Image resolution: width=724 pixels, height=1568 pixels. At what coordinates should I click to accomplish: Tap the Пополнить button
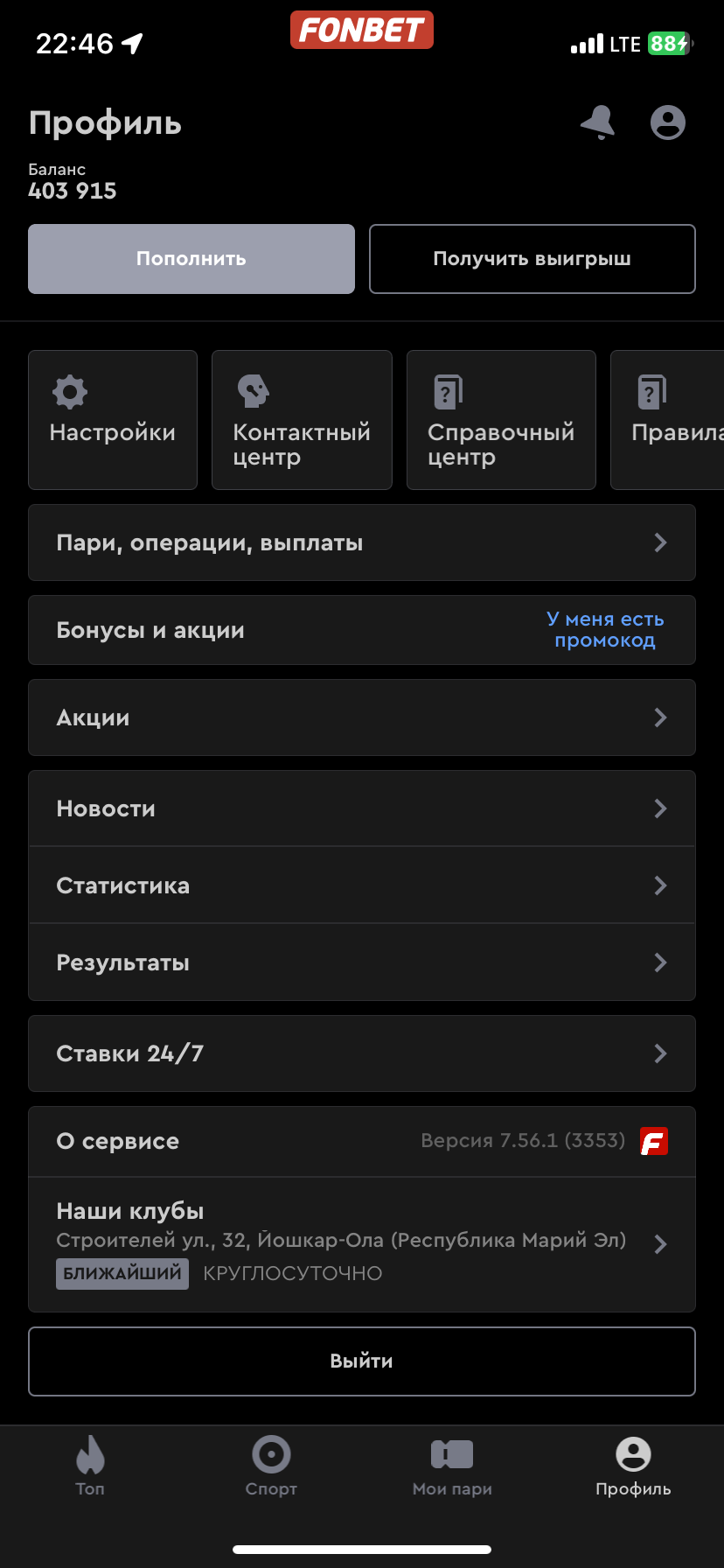(191, 259)
